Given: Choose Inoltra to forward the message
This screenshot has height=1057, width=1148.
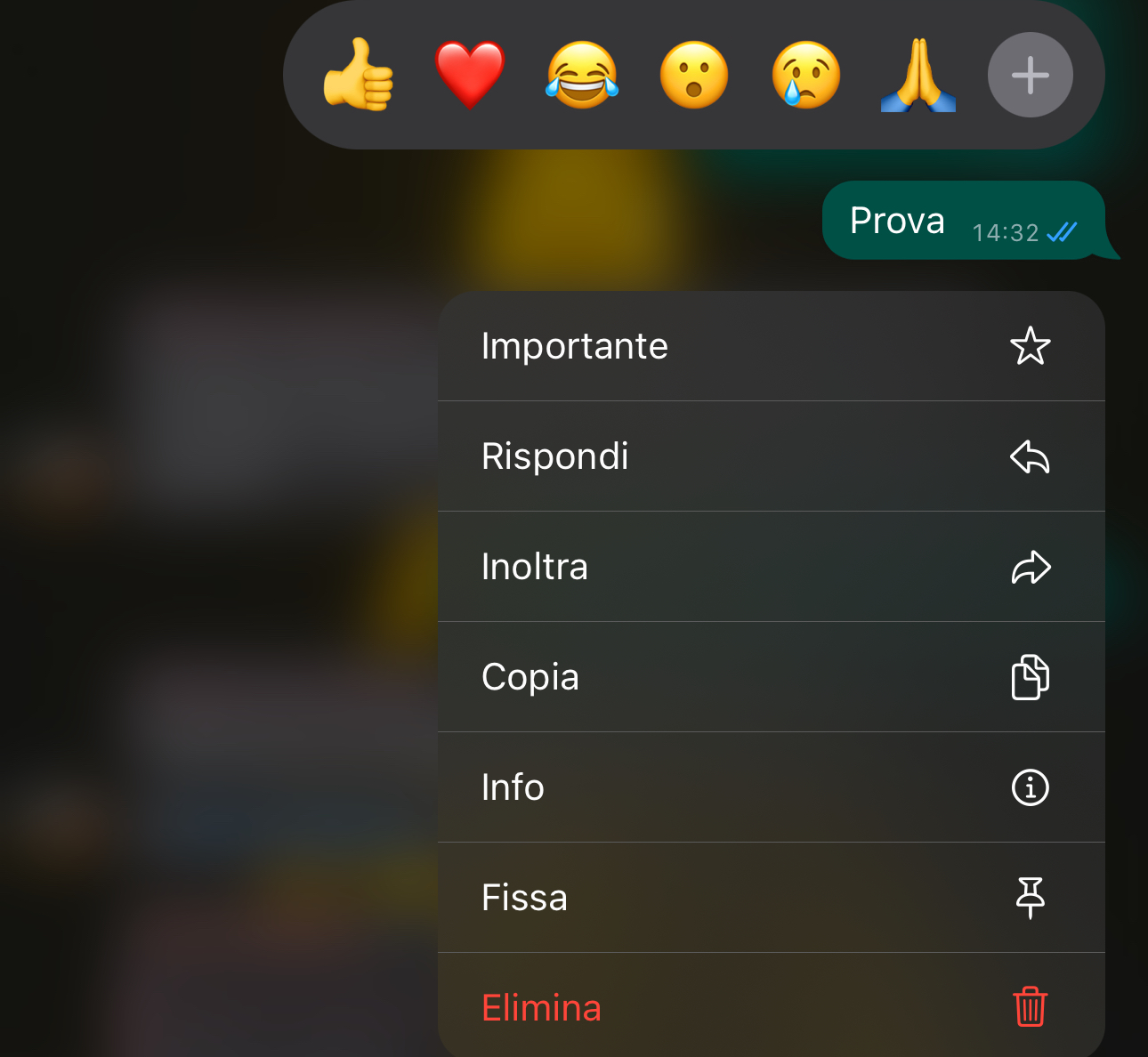Looking at the screenshot, I should point(771,567).
